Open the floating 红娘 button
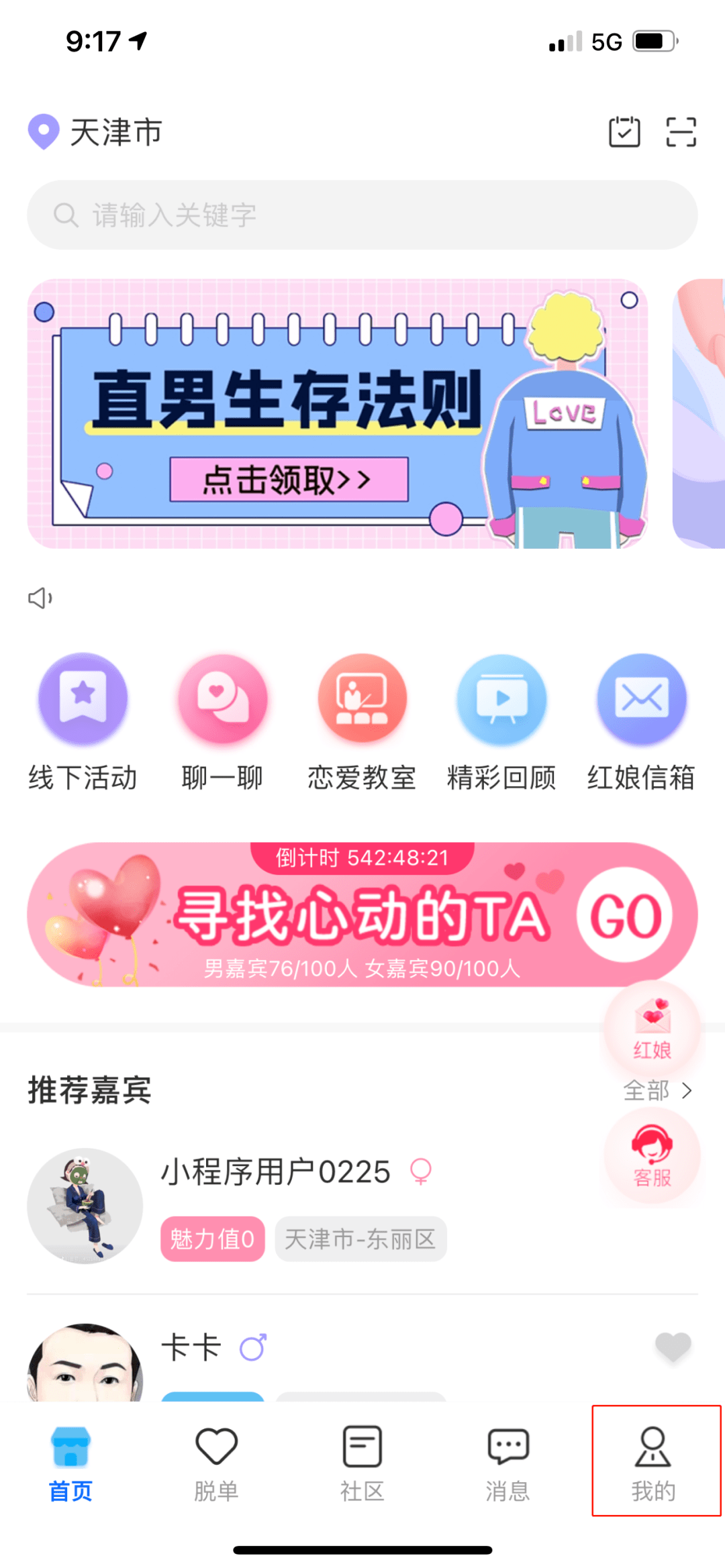Screen dimensions: 725x1568 (652, 1029)
